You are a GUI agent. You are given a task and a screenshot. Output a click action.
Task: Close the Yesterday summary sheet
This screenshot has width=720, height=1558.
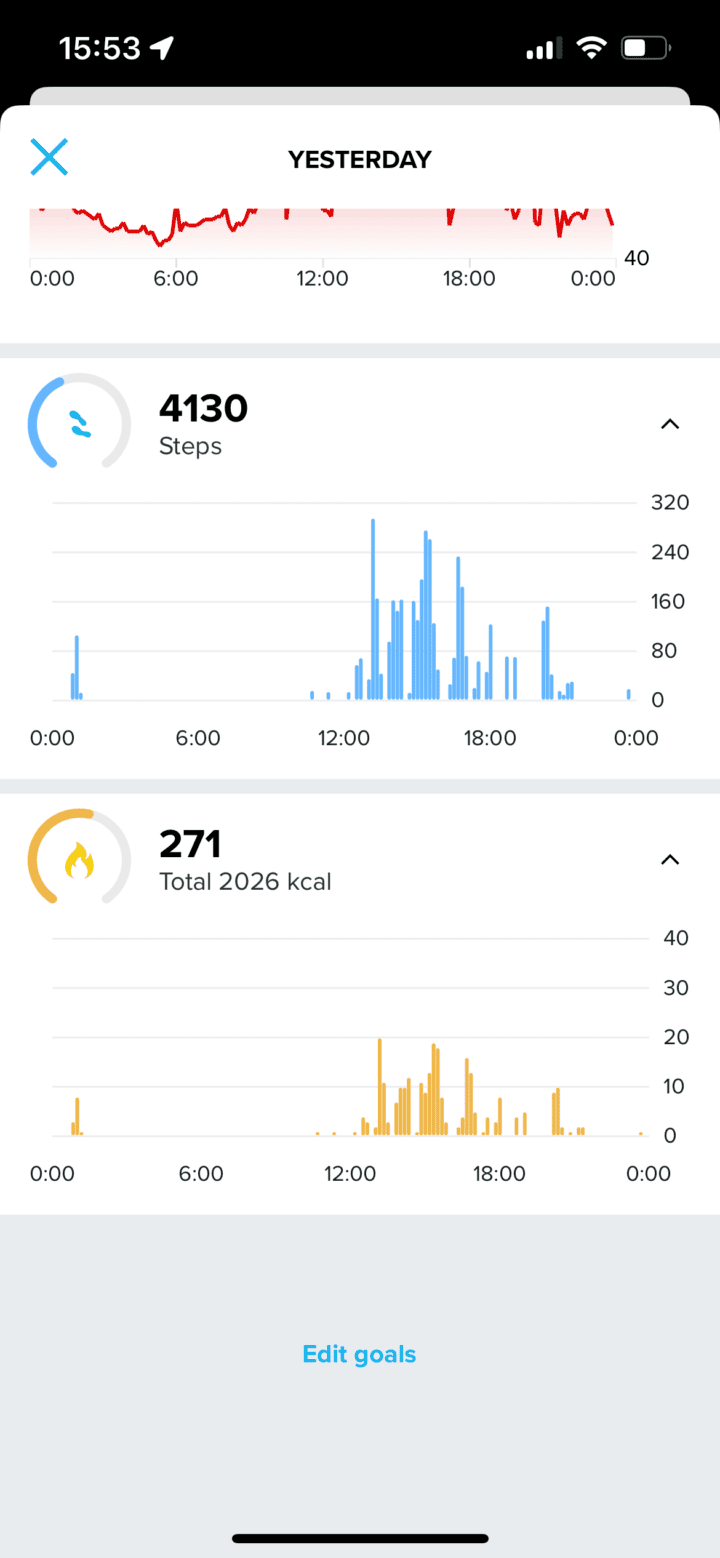click(x=49, y=158)
